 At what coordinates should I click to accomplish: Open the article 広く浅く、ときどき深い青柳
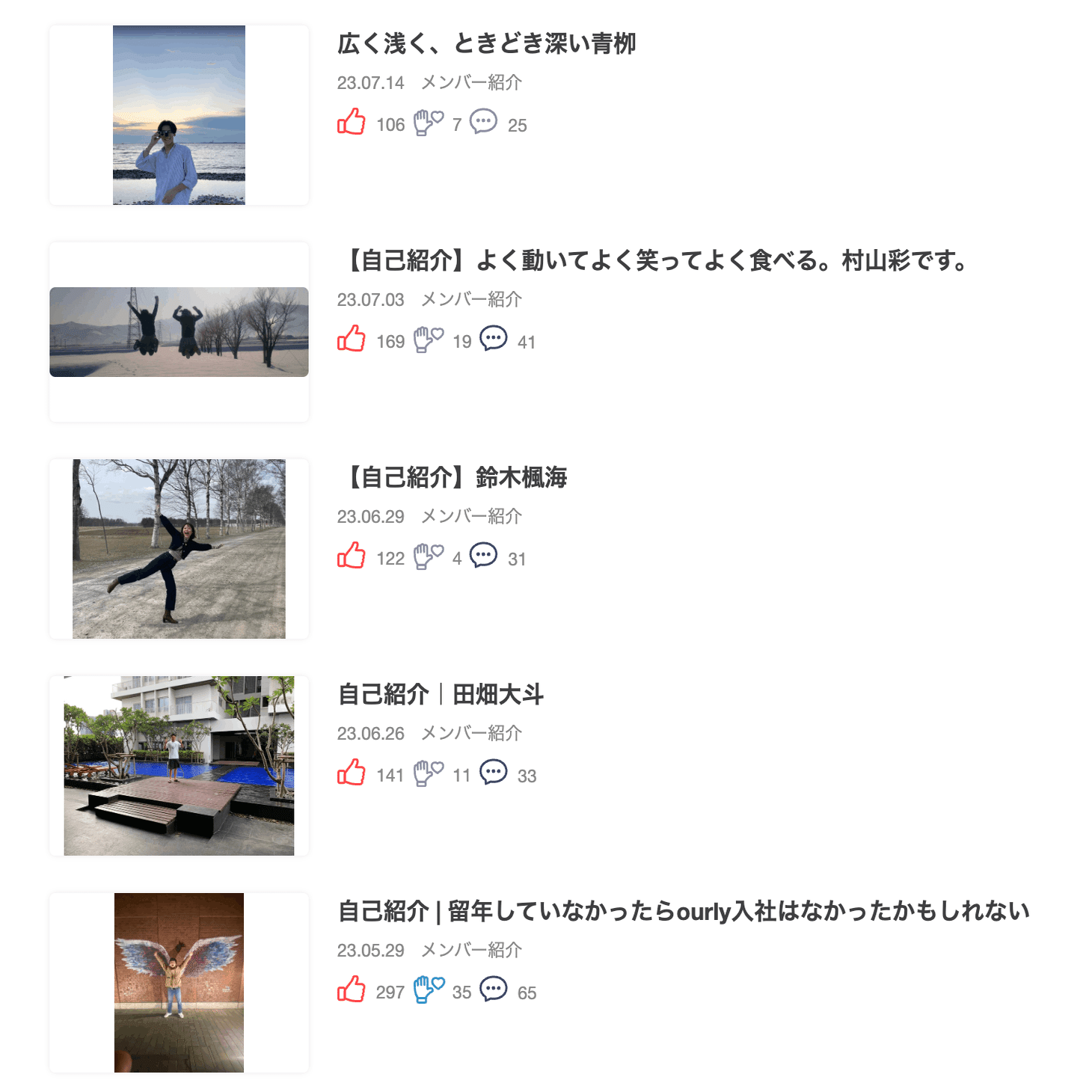486,44
